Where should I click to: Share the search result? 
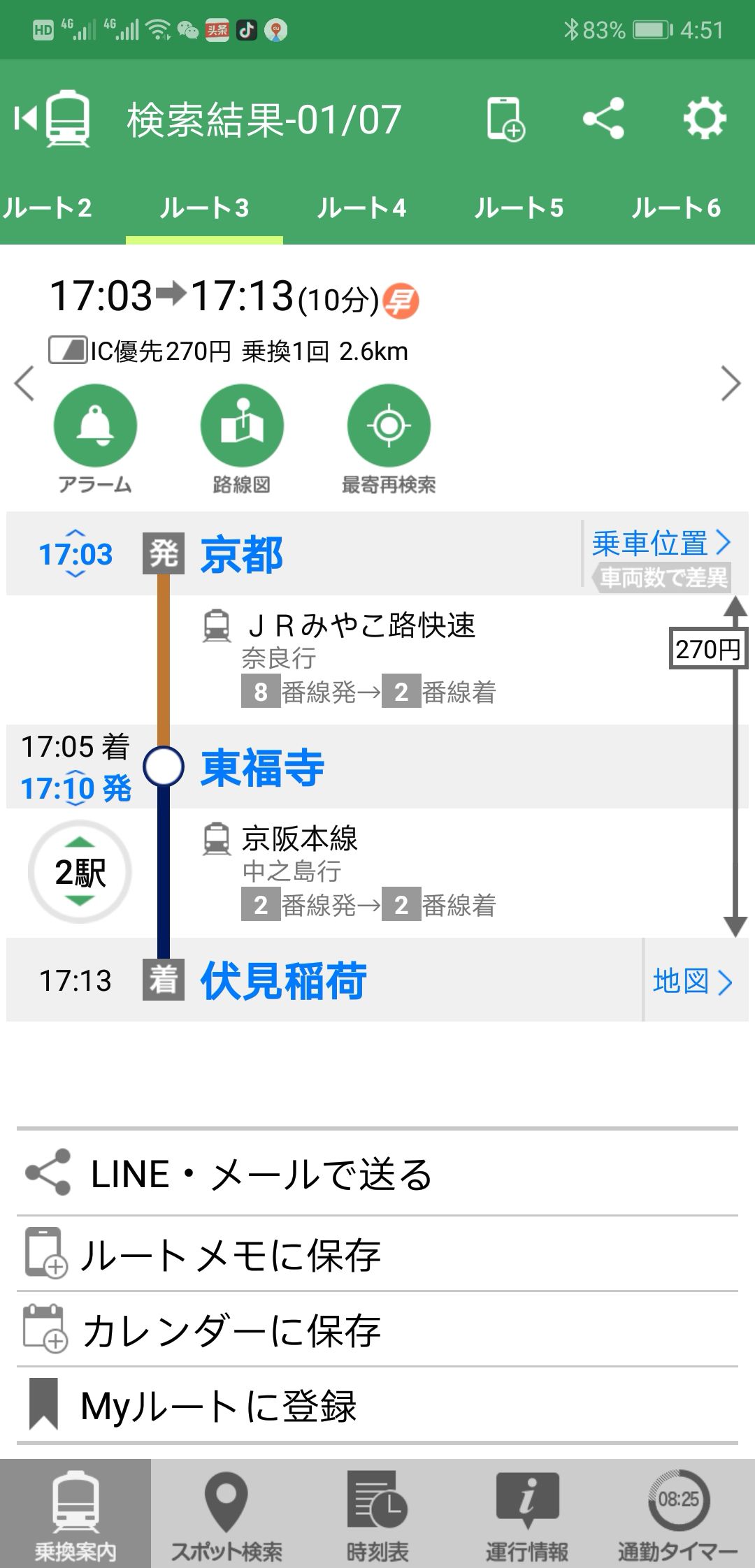[603, 119]
